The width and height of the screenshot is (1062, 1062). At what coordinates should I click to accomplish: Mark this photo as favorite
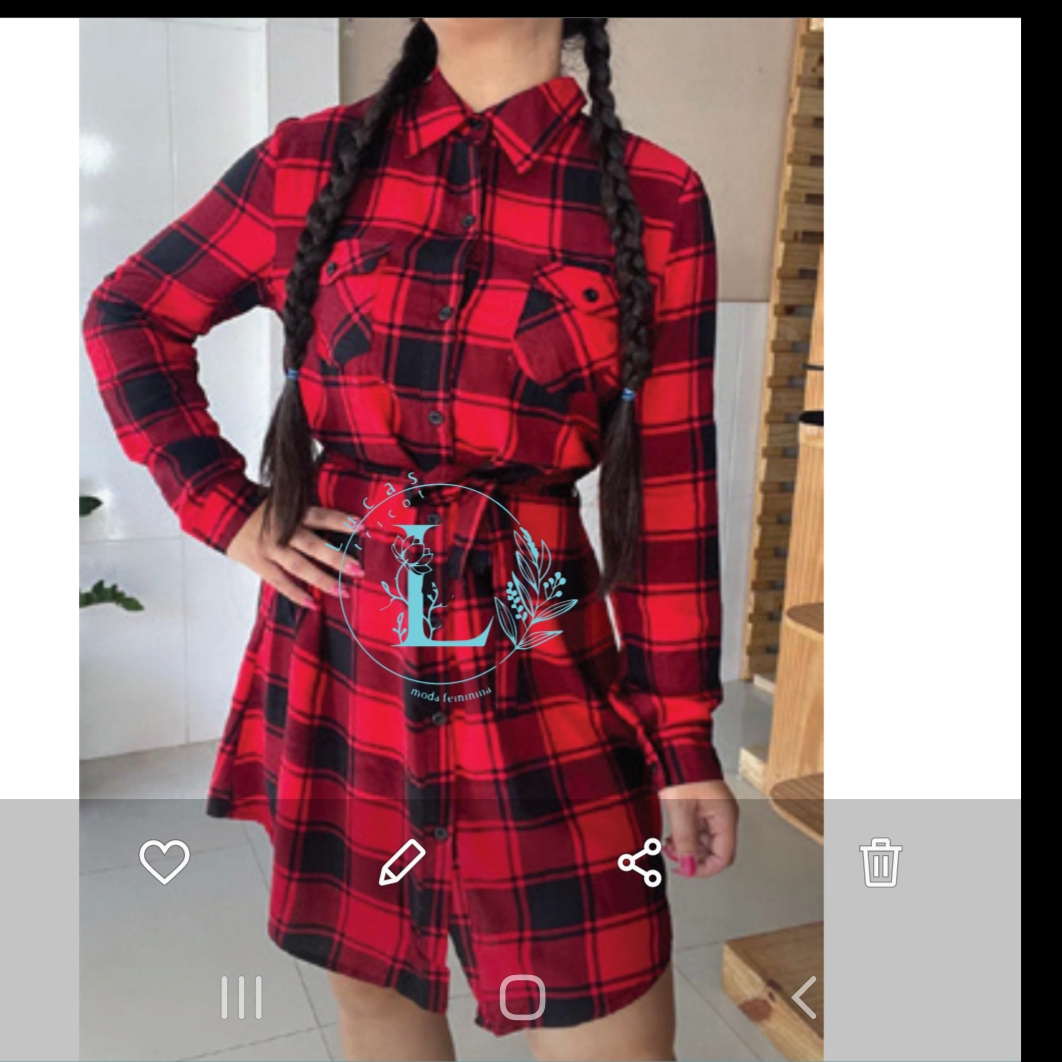click(x=164, y=861)
